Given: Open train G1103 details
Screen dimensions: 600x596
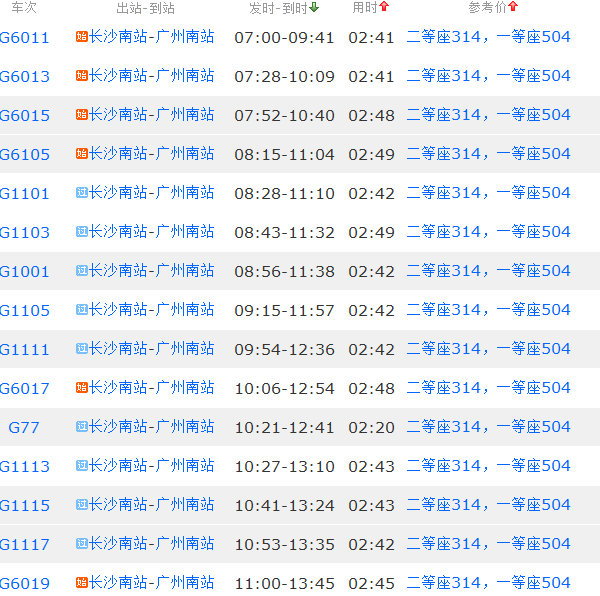Looking at the screenshot, I should click(x=24, y=233).
